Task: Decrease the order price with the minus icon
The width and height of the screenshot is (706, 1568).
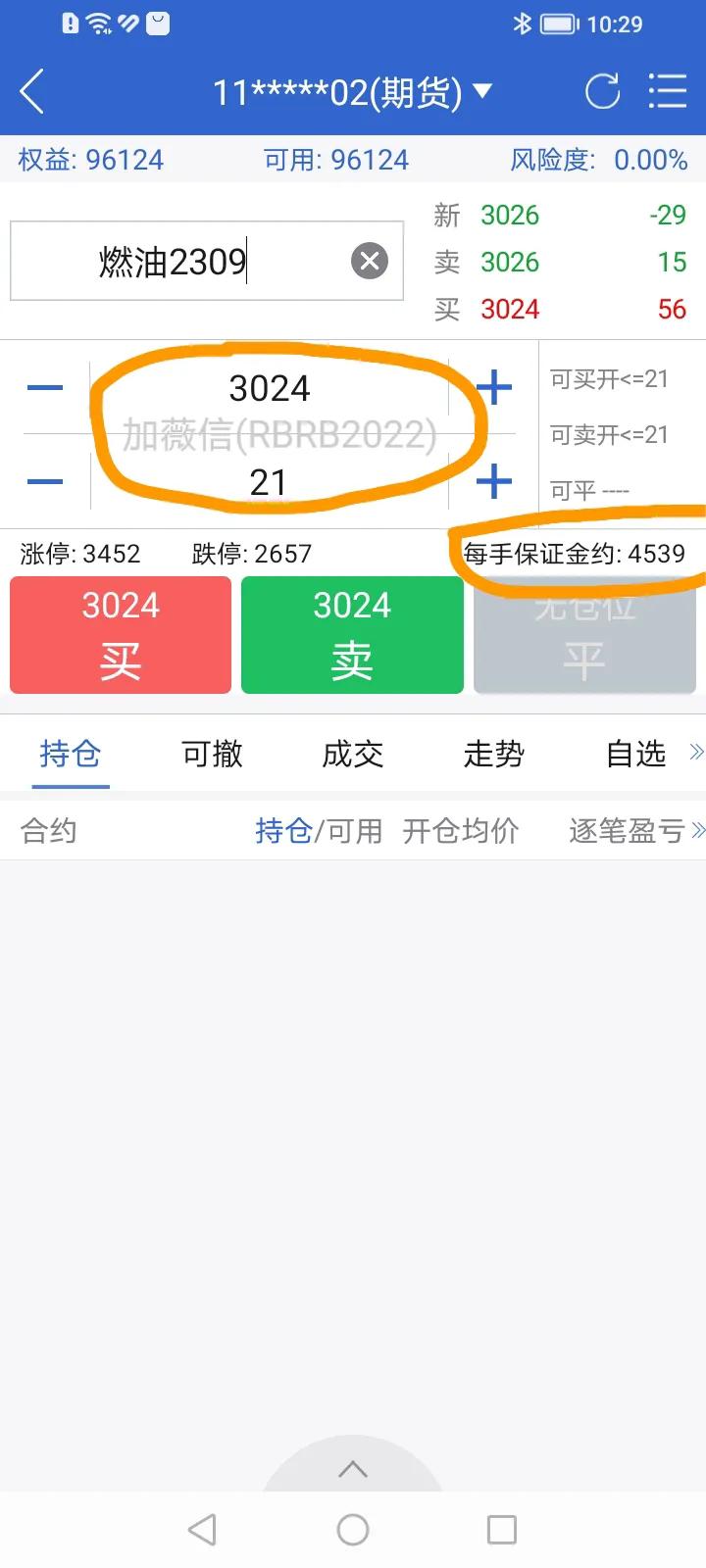Action: pyautogui.click(x=44, y=386)
